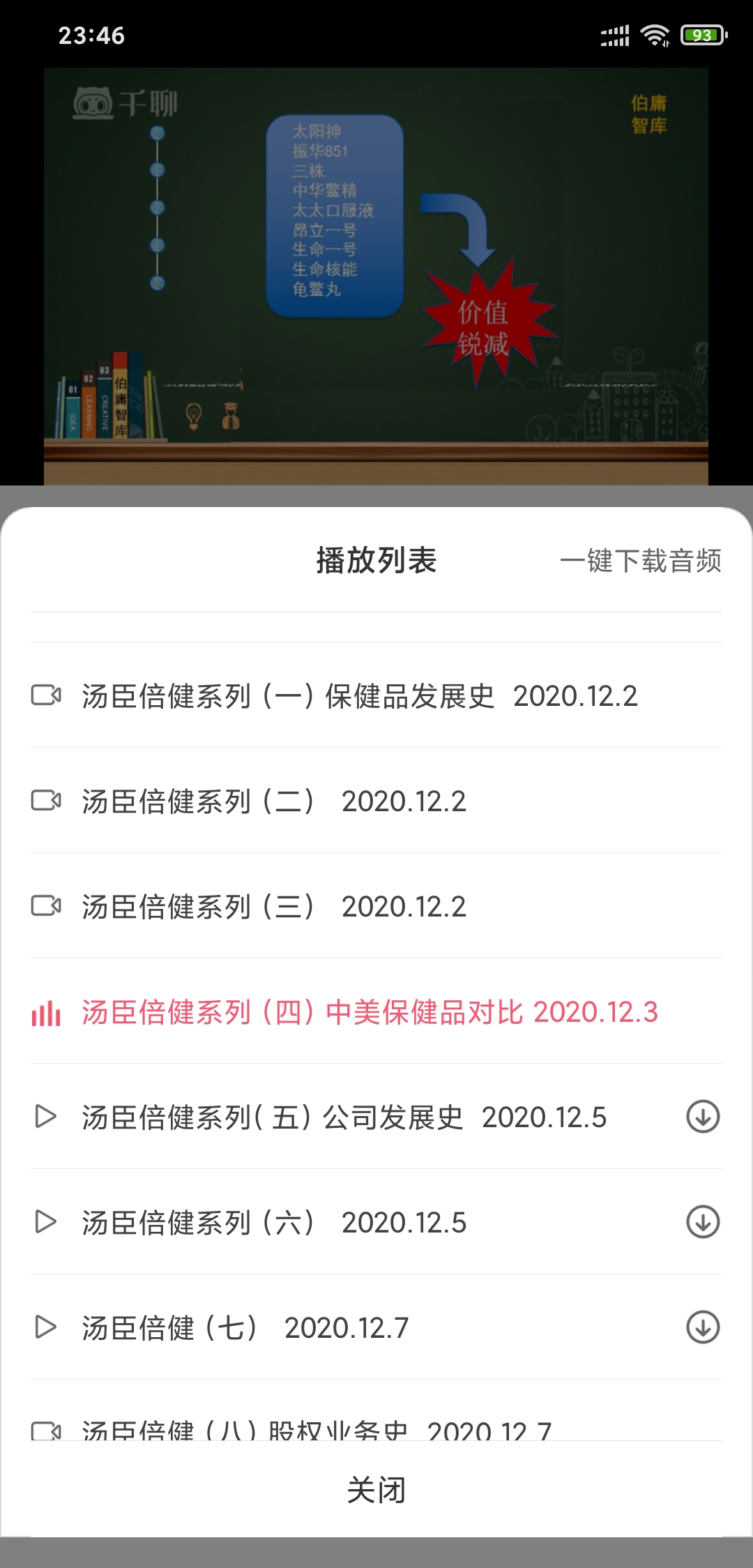Open 汤臣倍健系列（一）保健品发展史
This screenshot has height=1568, width=753.
pos(359,696)
